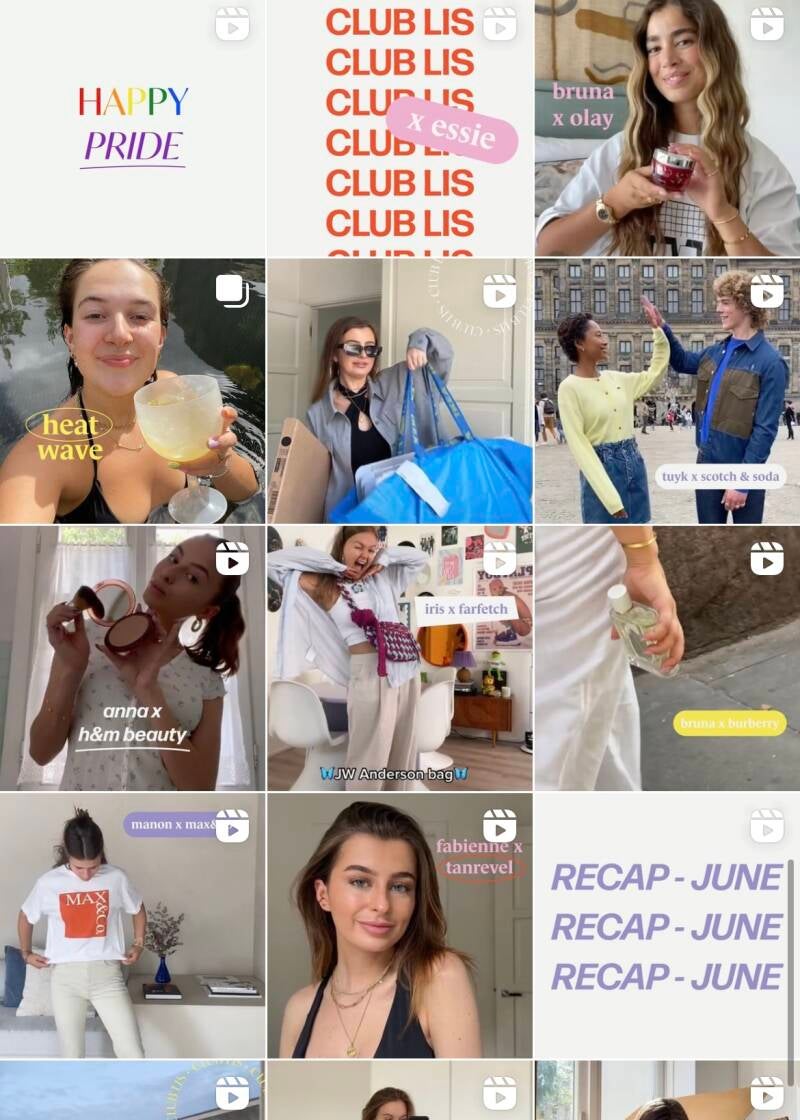View the bruna x burberry reel
Viewport: 800px width, 1120px height.
(x=667, y=658)
